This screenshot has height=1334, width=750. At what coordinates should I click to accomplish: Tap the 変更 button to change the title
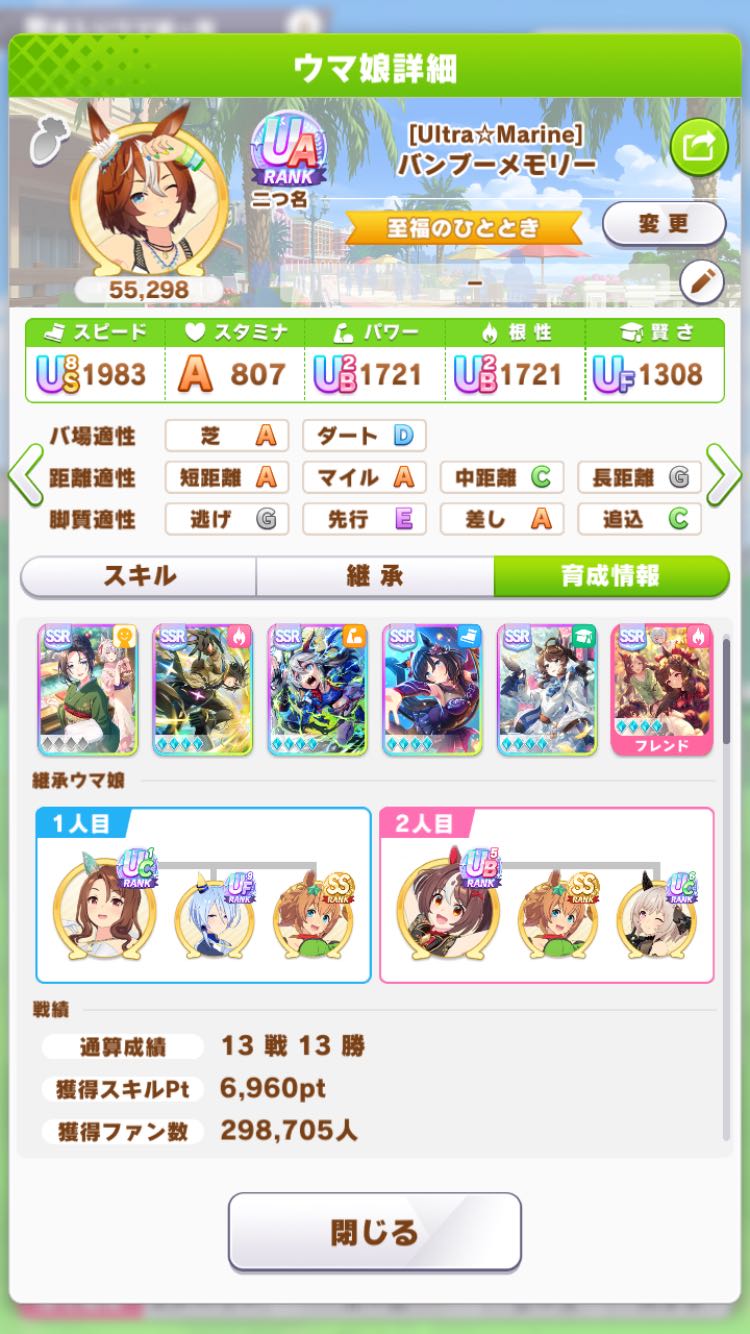click(663, 224)
